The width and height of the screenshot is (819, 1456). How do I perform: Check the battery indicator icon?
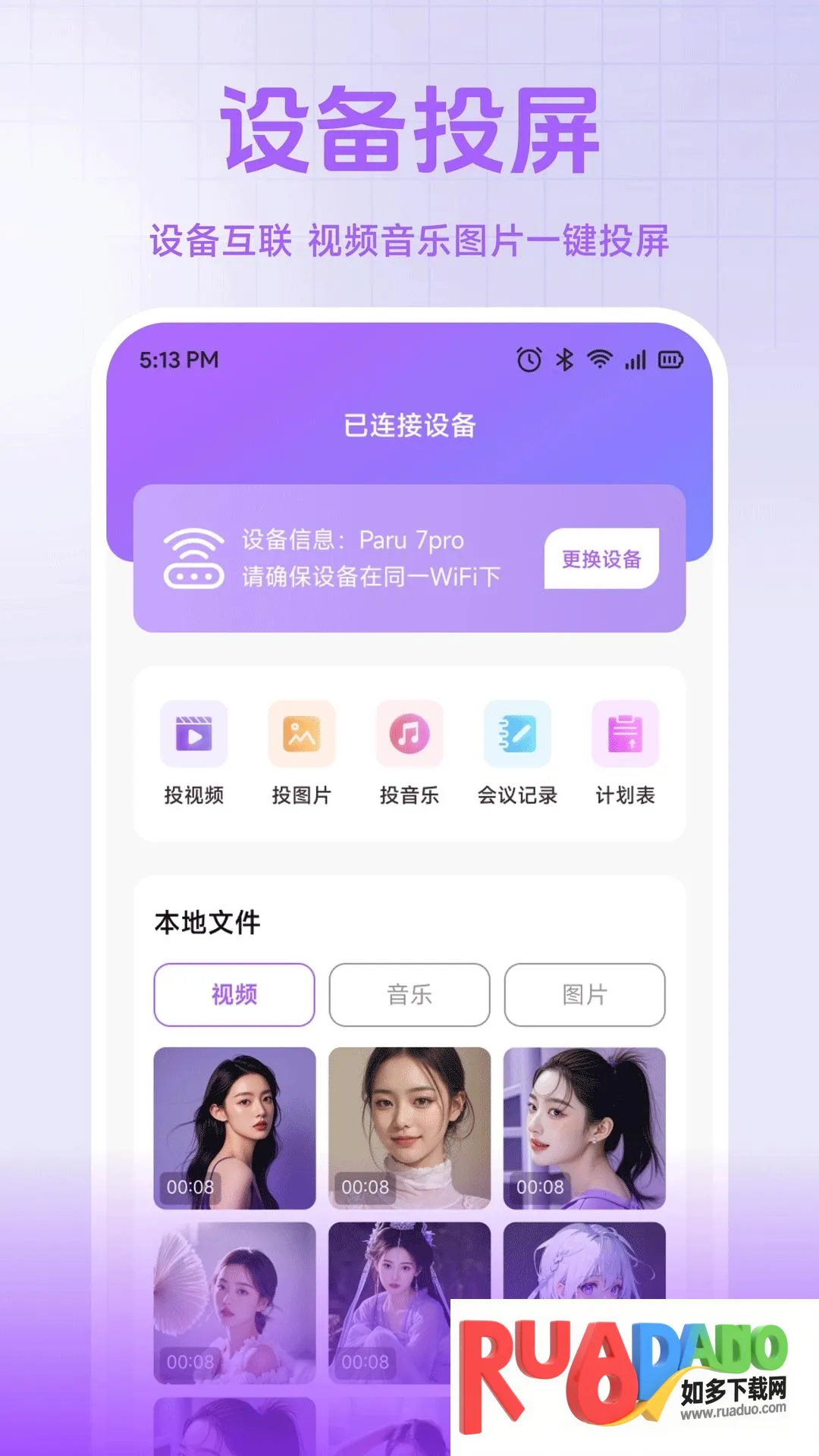point(672,361)
